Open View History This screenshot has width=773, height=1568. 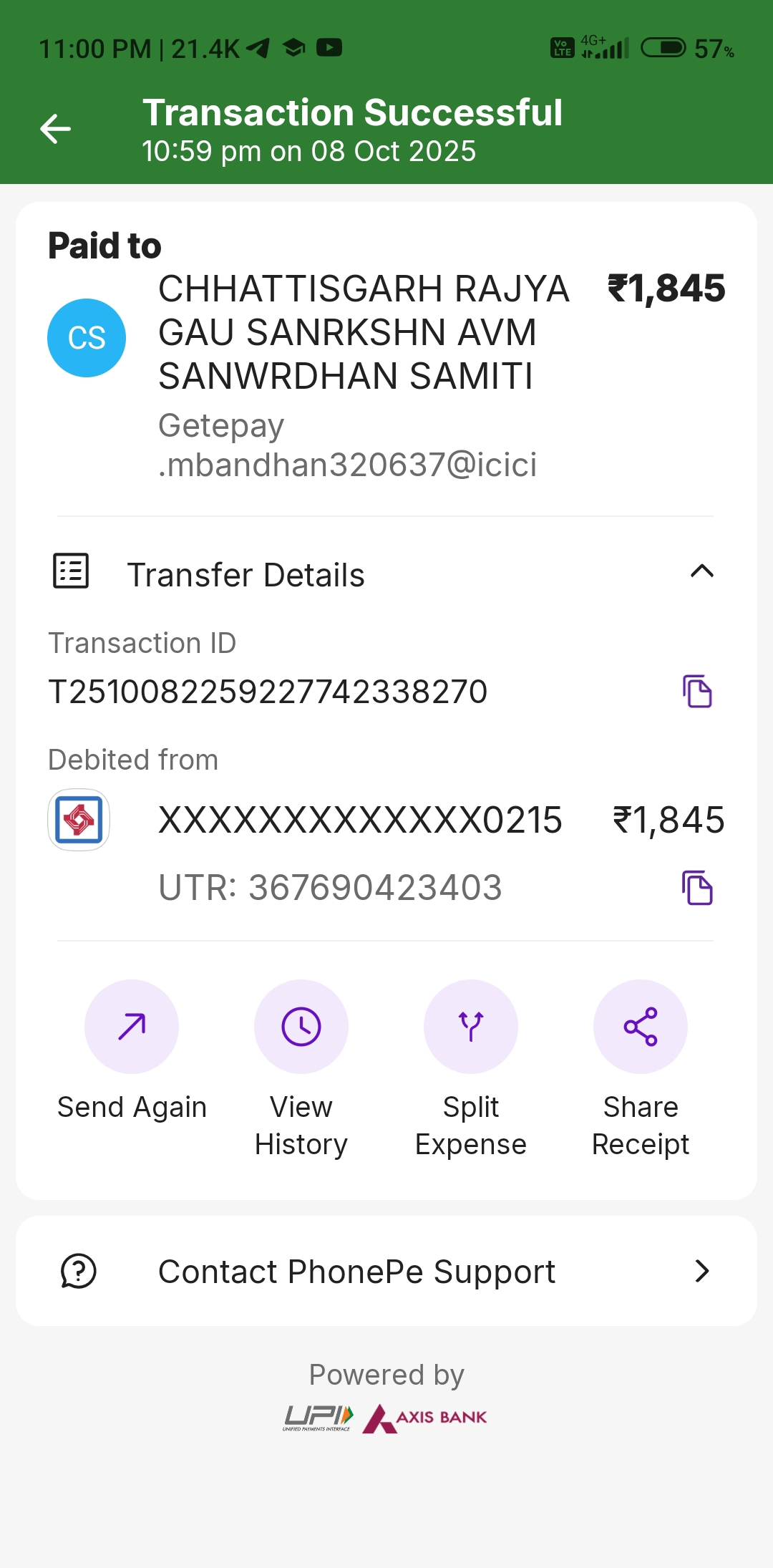(301, 1027)
